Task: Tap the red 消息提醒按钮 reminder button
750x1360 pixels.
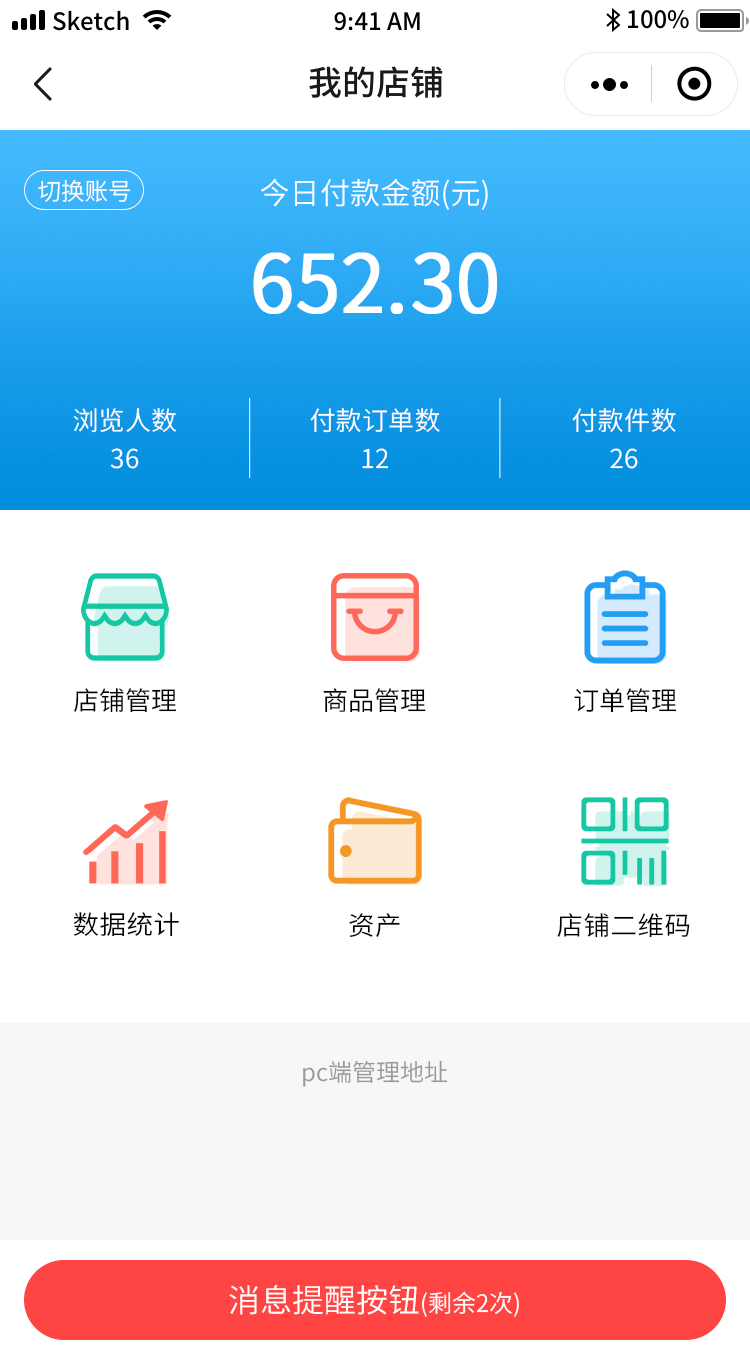Action: coord(375,1300)
